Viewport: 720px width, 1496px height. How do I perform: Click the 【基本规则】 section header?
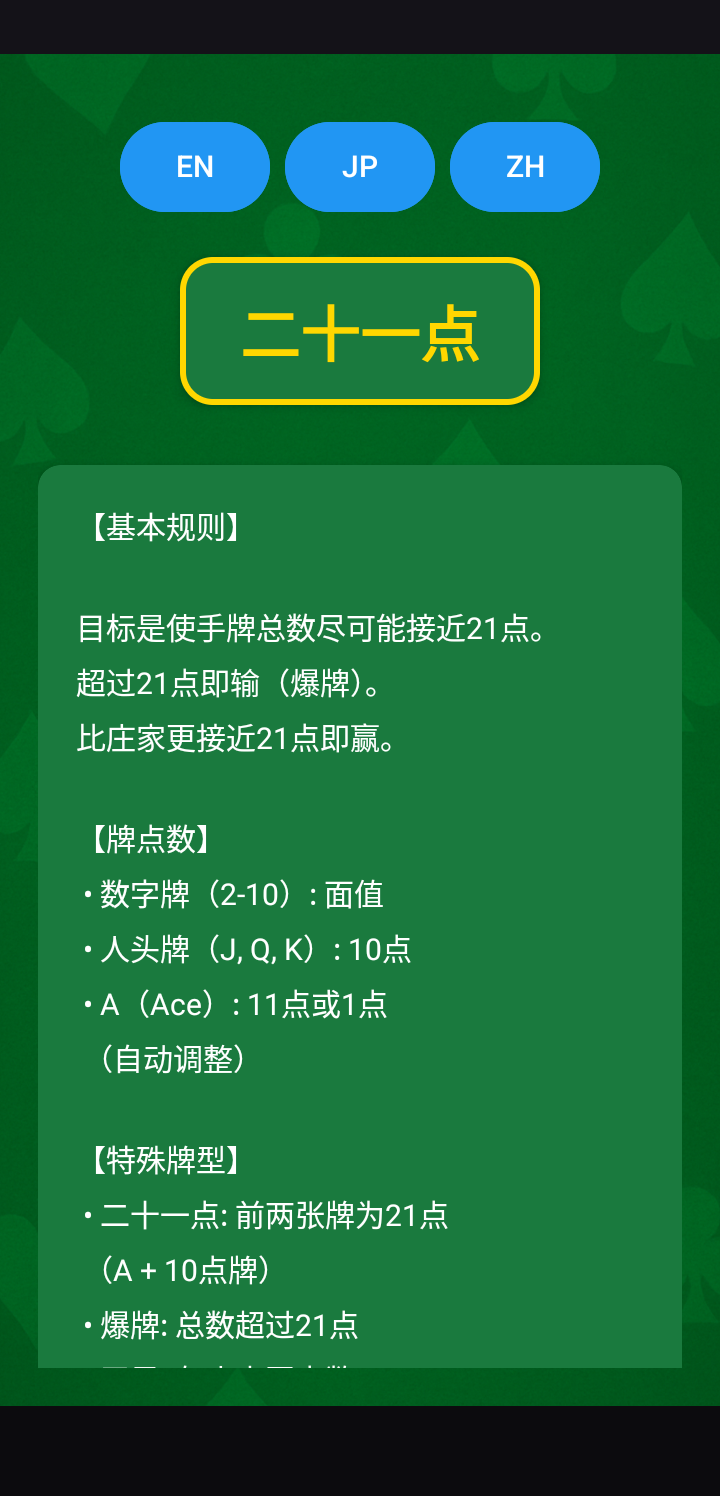pyautogui.click(x=160, y=525)
